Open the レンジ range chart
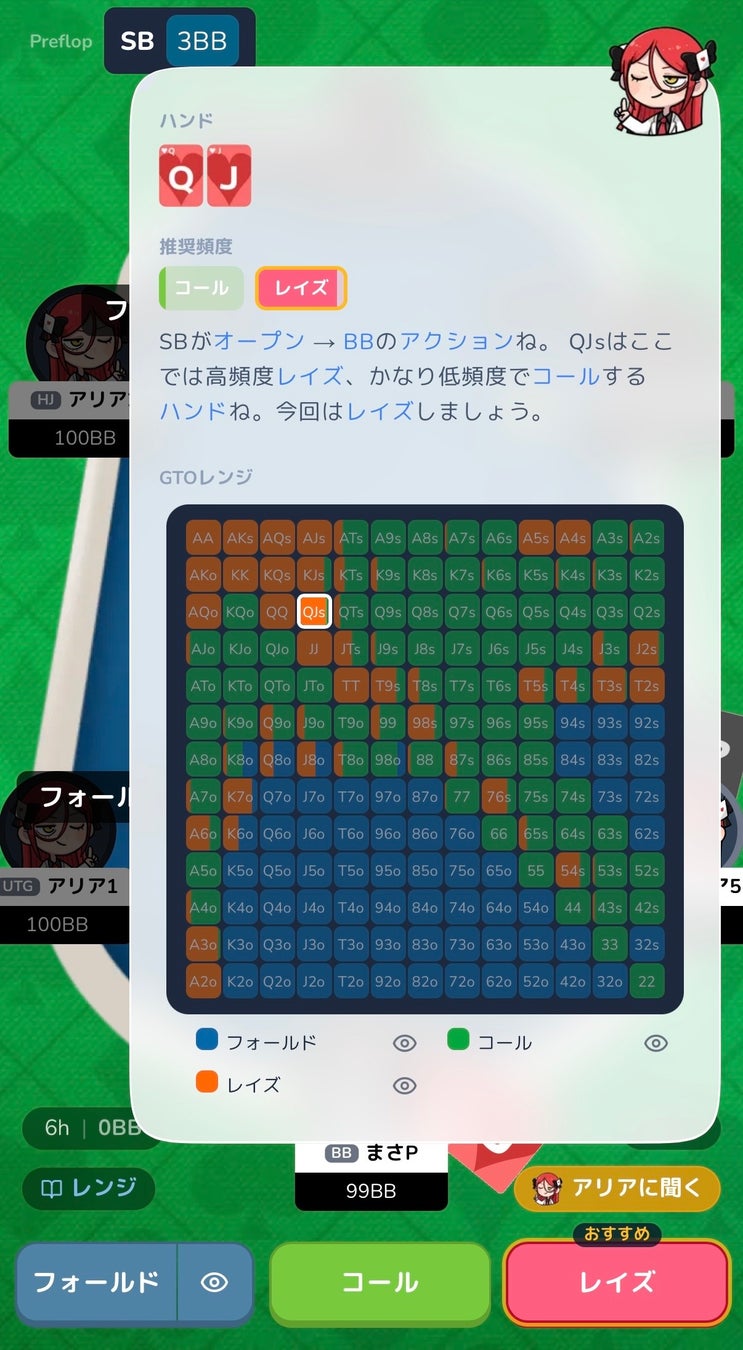Screen dimensions: 743x1350 89,1188
